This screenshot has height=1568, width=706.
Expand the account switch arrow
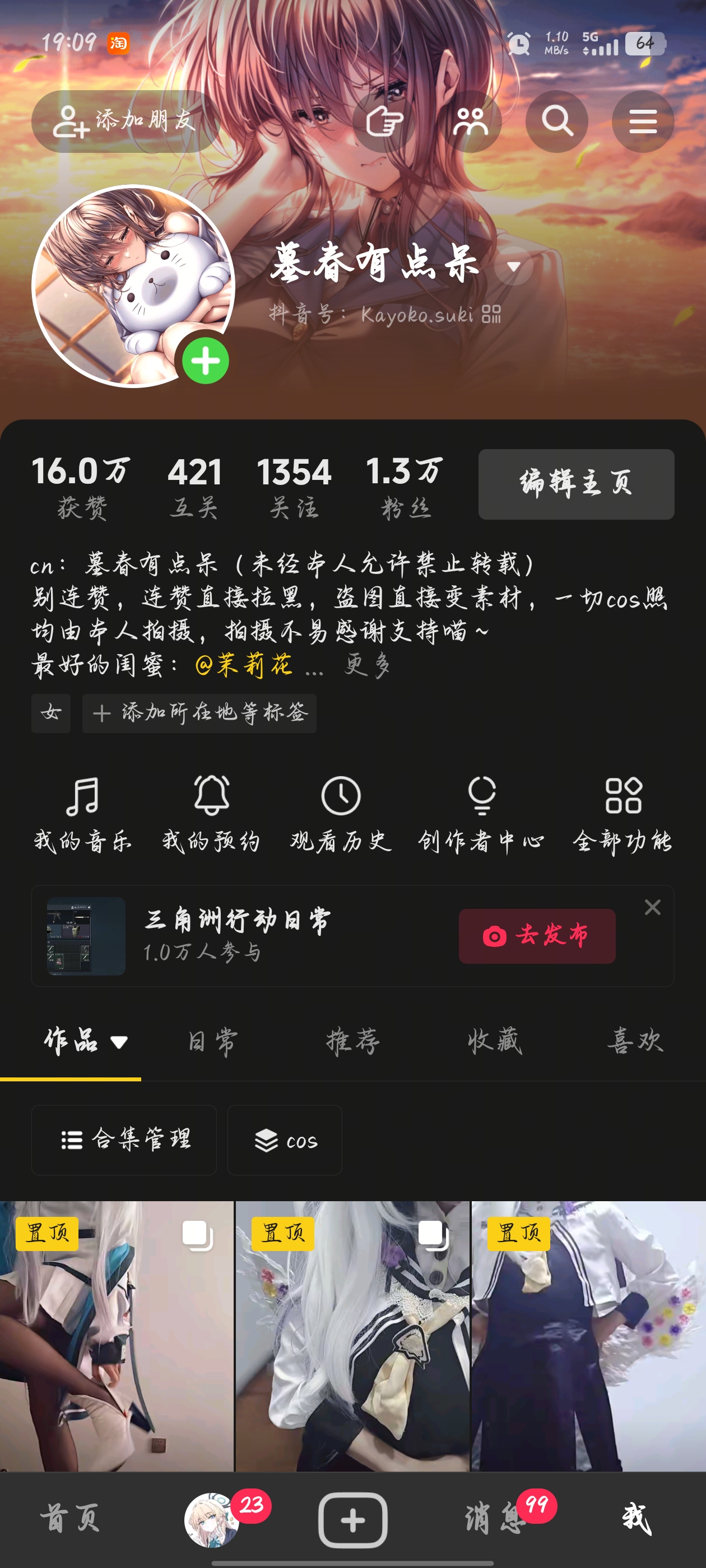tap(513, 267)
